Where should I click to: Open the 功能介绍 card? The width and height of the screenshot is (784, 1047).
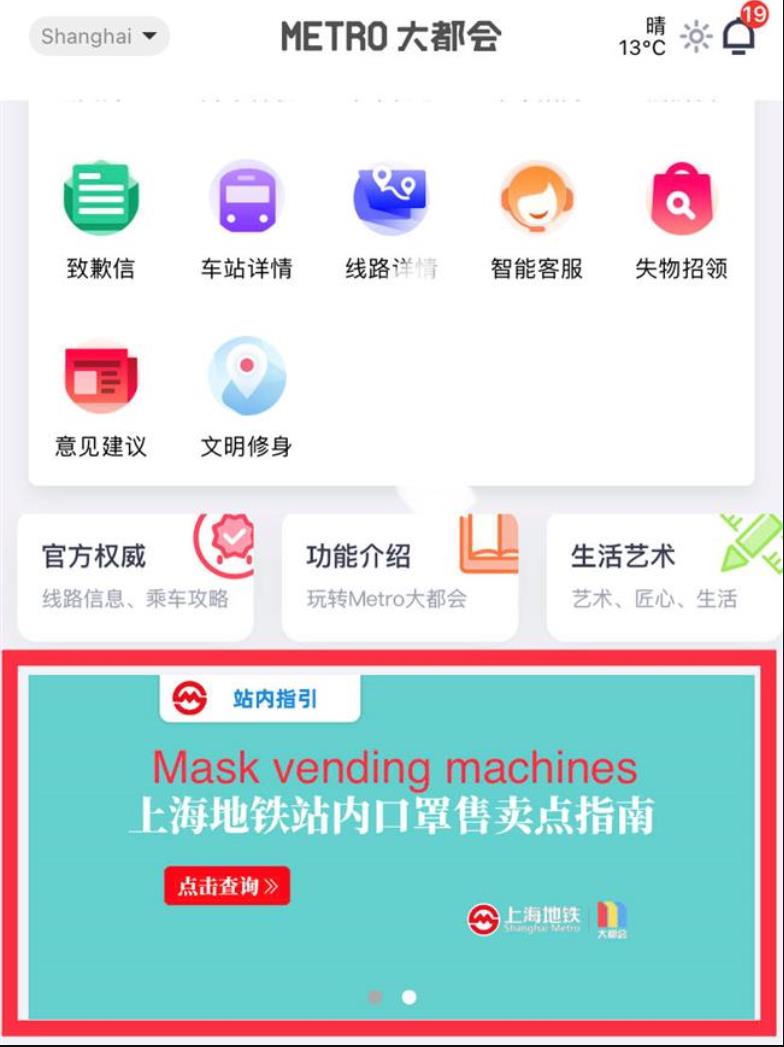[x=400, y=576]
